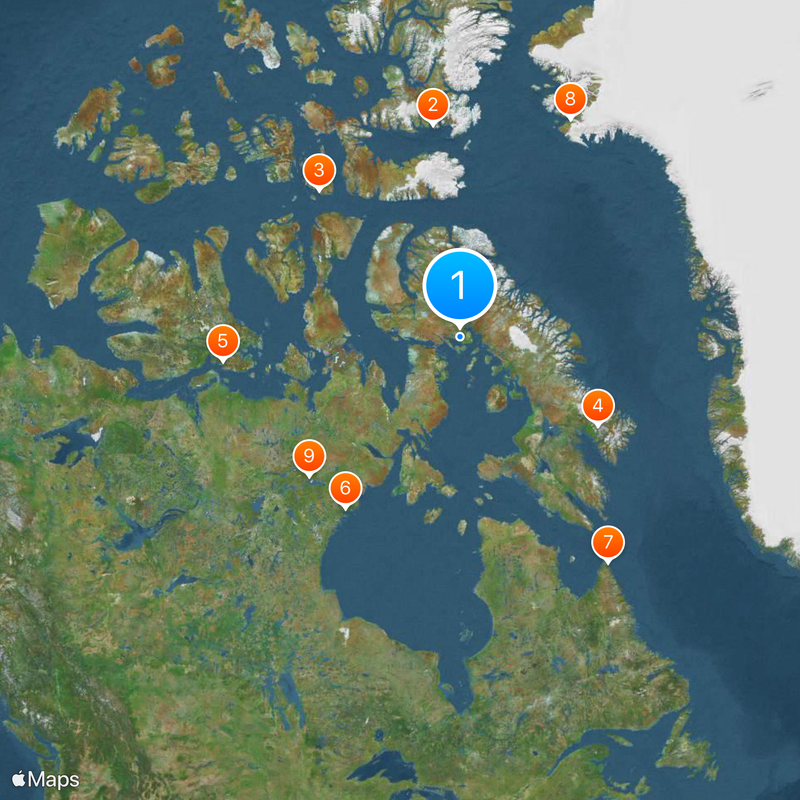Open map pin number 6

pos(345,488)
